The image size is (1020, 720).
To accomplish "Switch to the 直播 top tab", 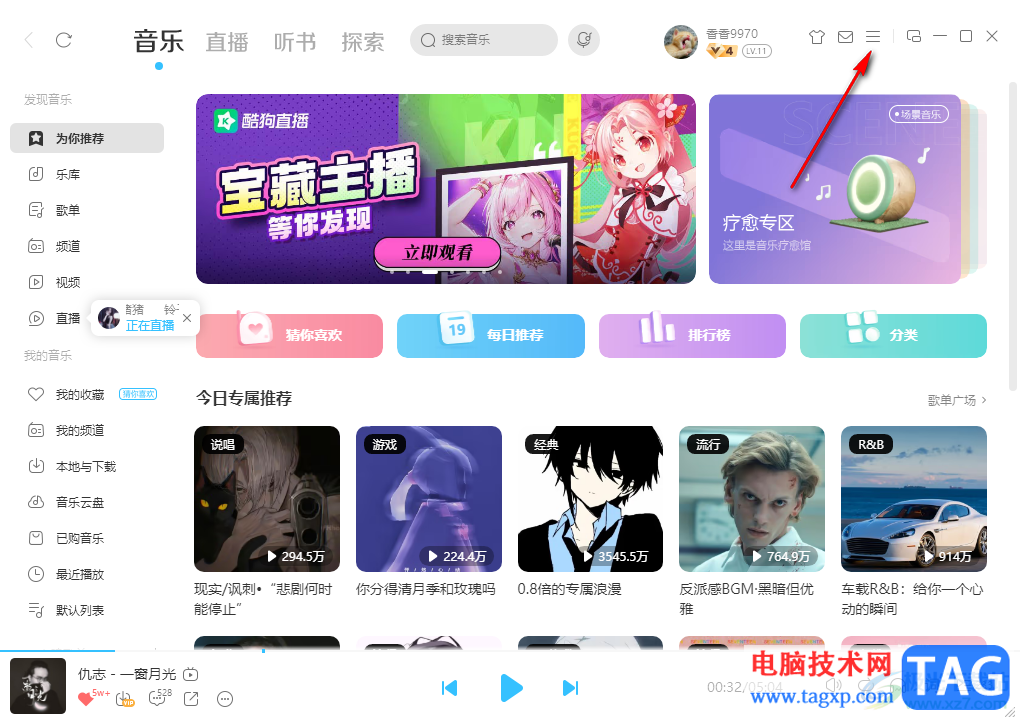I will point(227,42).
